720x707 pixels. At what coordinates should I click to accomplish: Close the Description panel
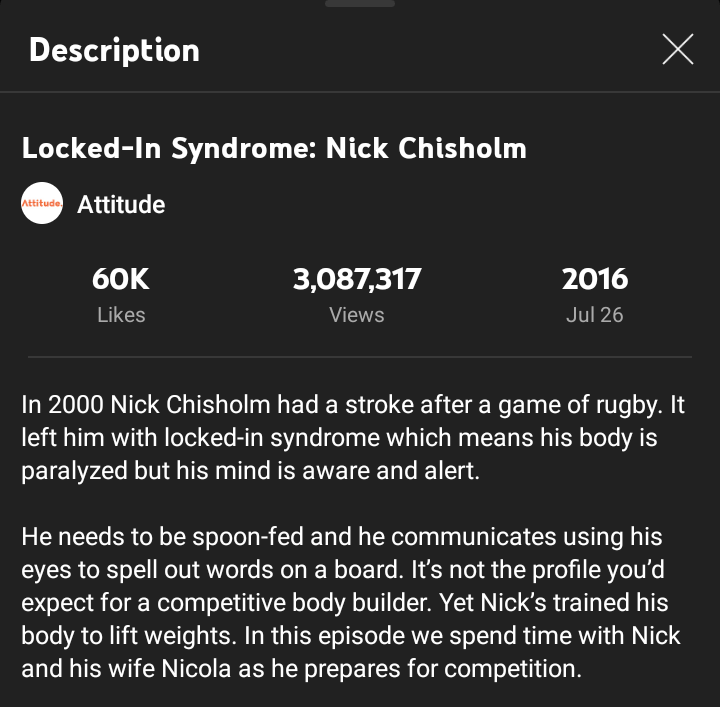tap(677, 49)
